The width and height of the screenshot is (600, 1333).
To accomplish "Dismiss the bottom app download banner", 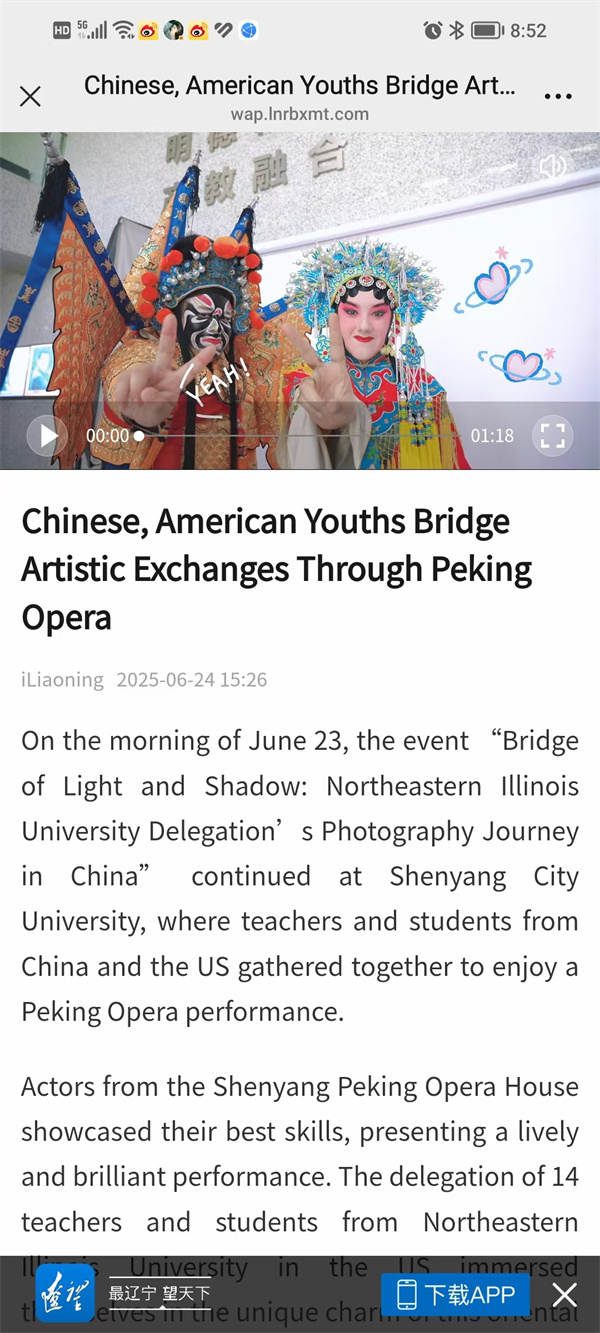I will (x=565, y=1295).
